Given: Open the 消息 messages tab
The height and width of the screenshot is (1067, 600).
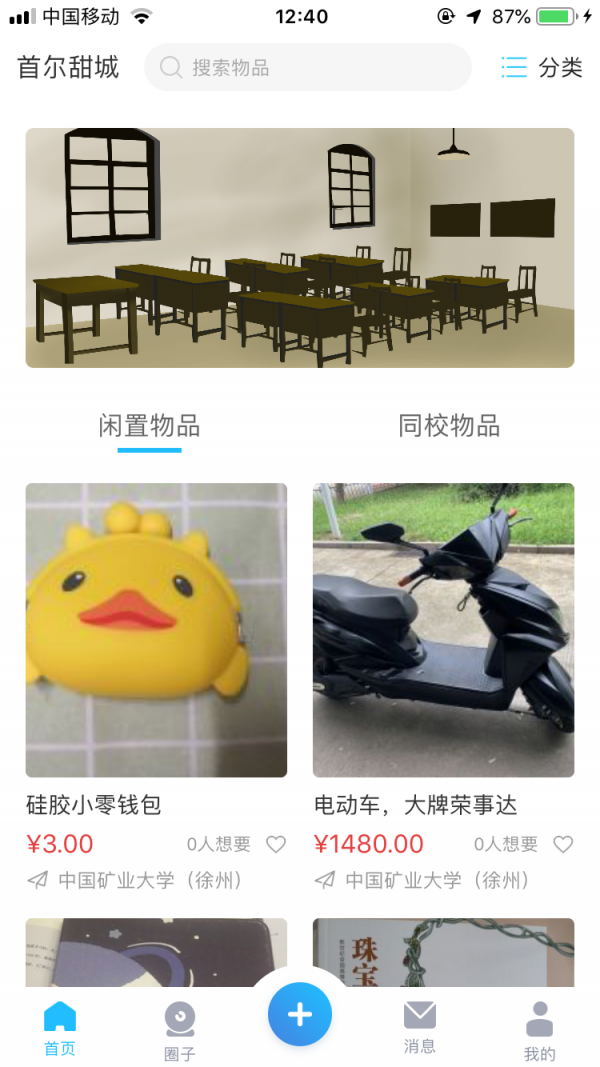Looking at the screenshot, I should pos(420,1029).
